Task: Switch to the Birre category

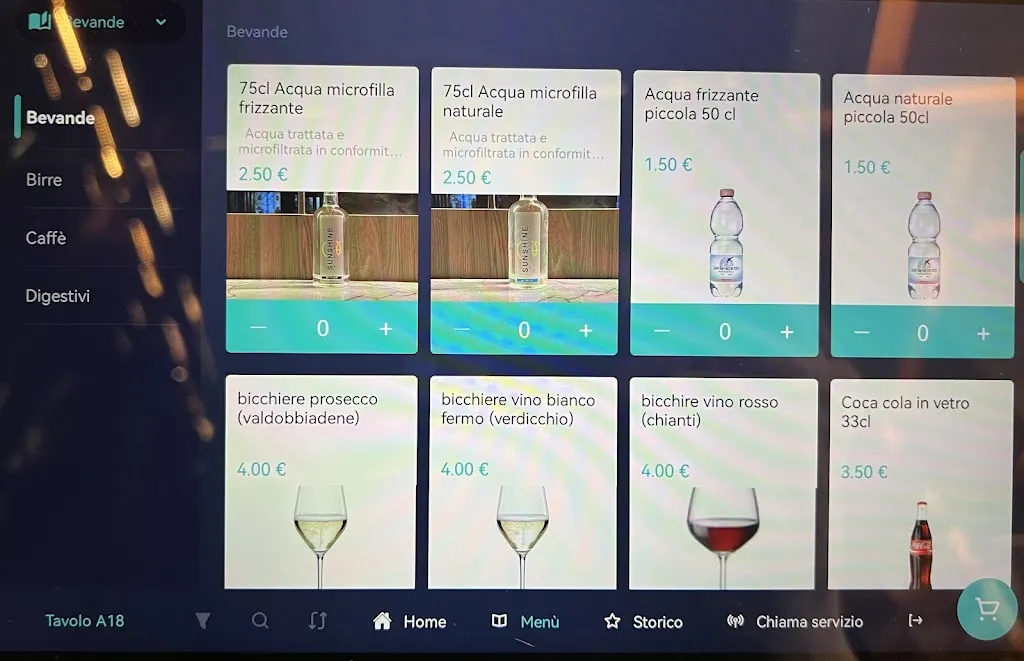Action: 44,180
